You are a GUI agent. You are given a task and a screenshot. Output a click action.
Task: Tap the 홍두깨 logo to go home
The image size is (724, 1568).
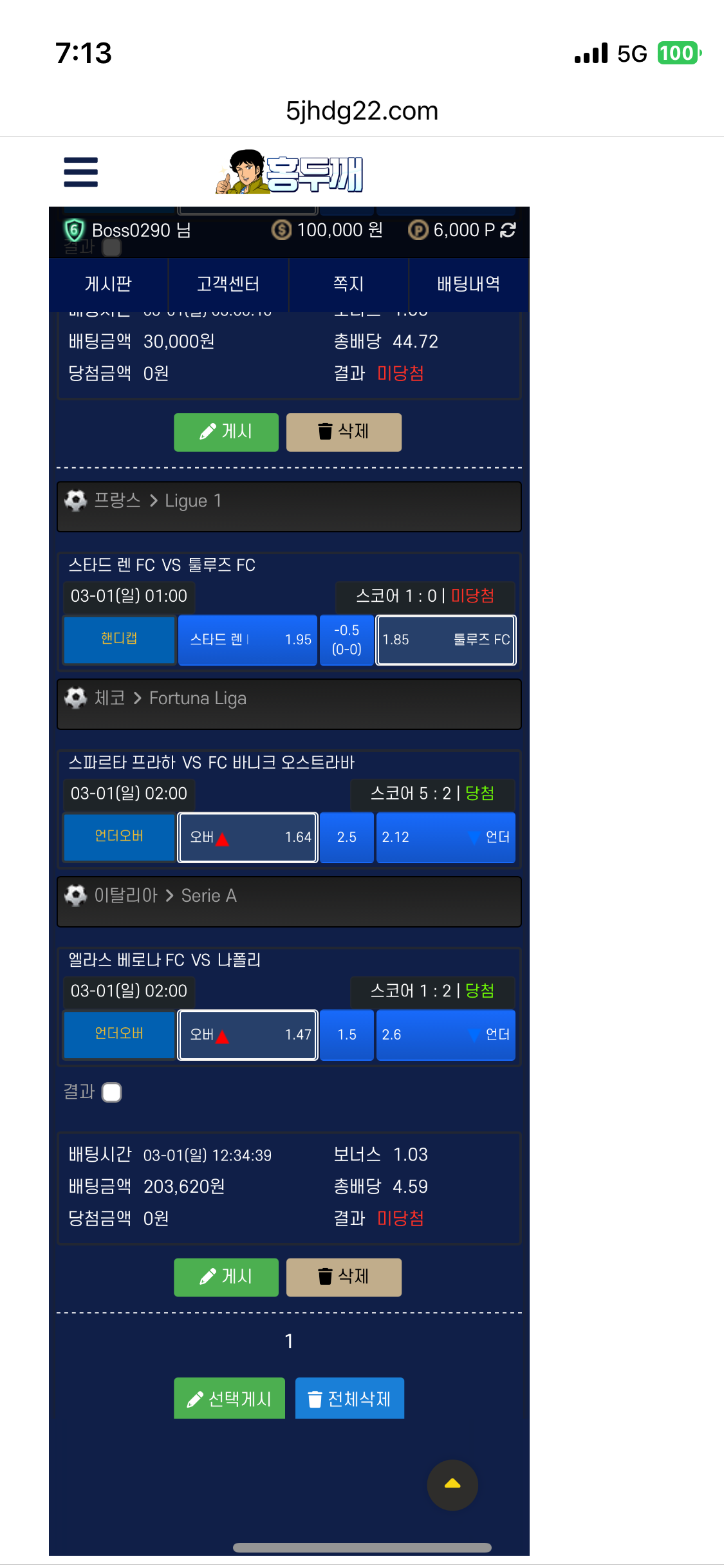290,172
